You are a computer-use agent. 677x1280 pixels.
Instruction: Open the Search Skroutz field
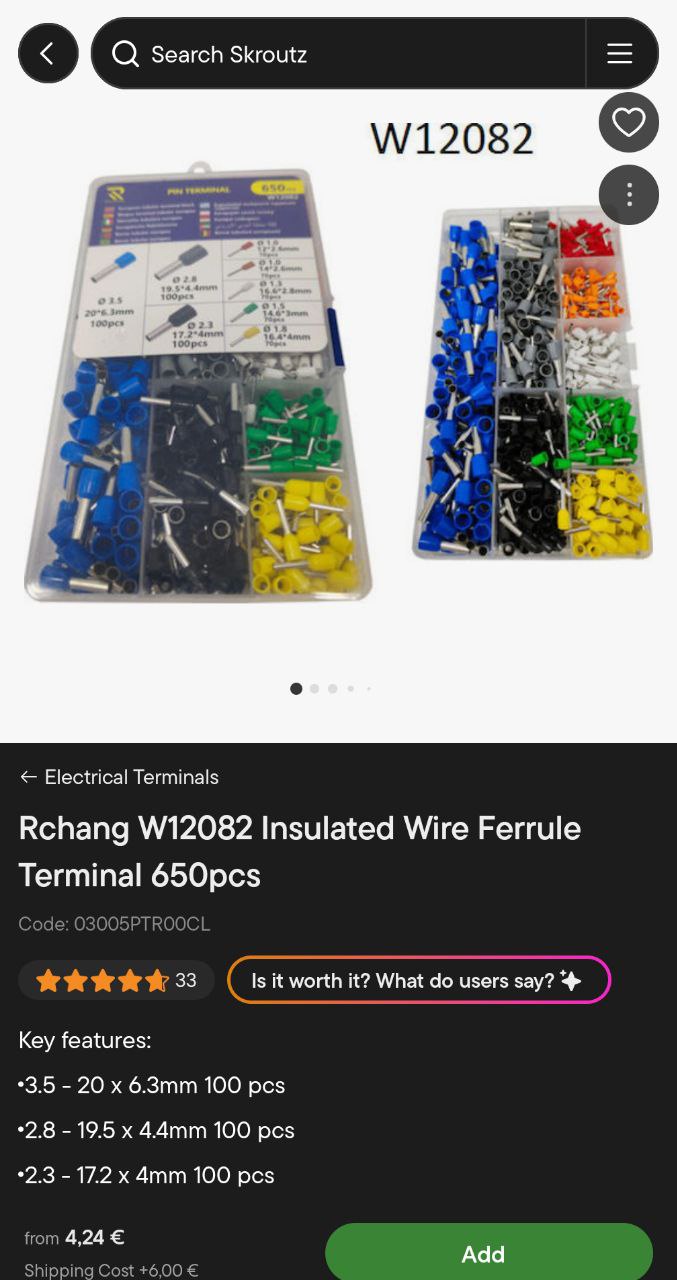(x=340, y=54)
